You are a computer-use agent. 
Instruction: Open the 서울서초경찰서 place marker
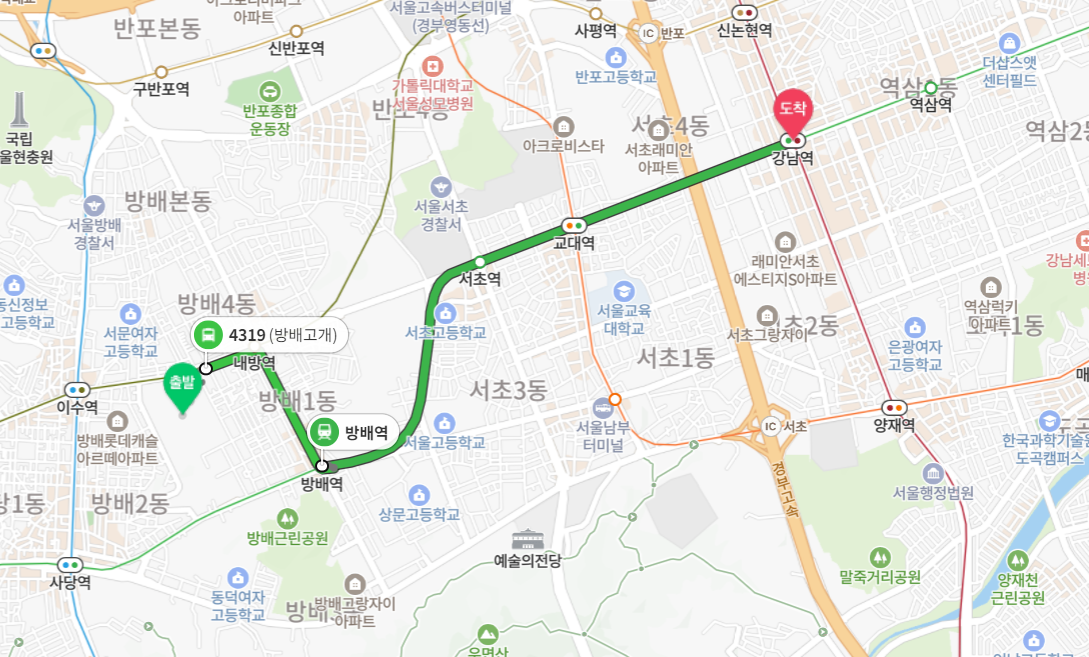point(441,187)
